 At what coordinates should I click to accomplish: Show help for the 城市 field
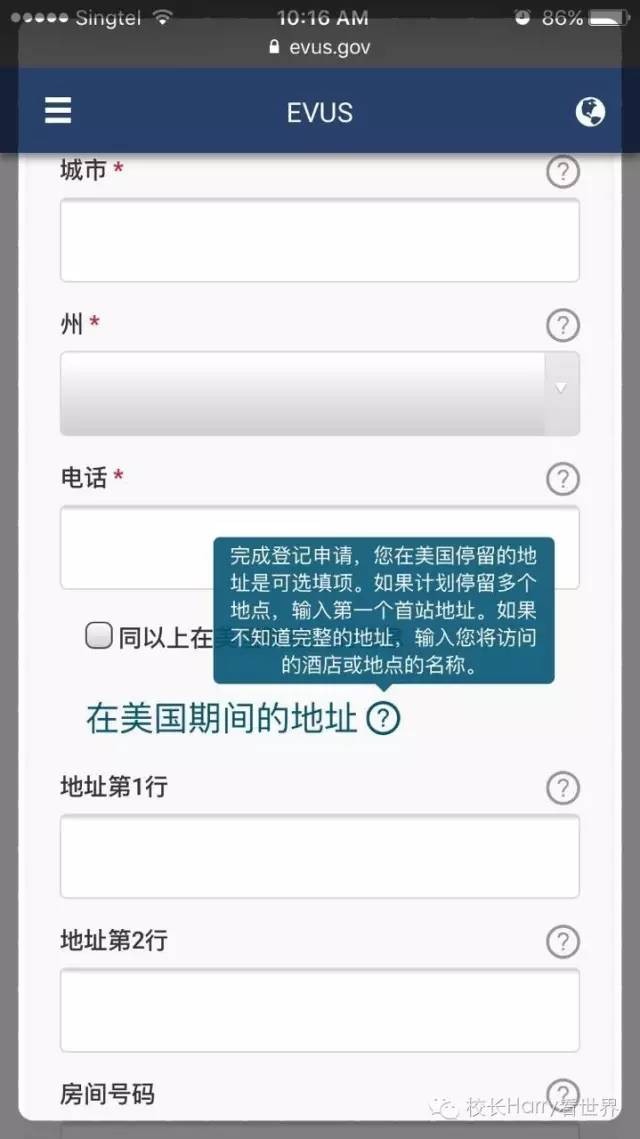(x=563, y=172)
